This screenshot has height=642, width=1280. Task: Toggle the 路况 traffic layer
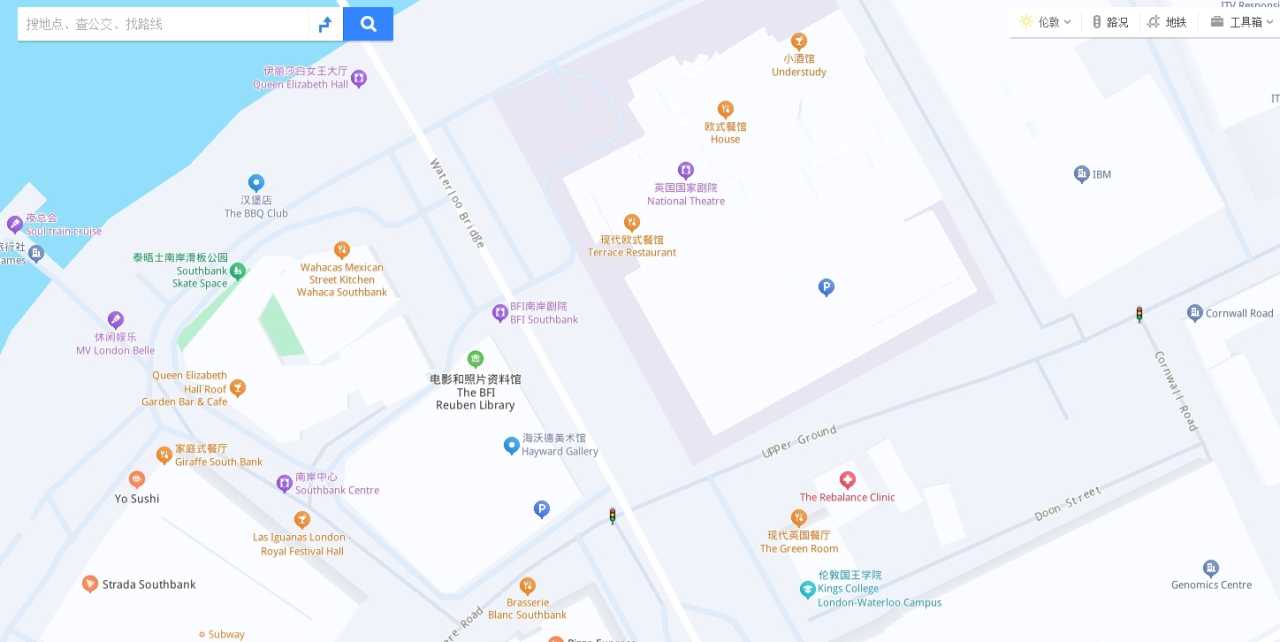(x=1110, y=22)
